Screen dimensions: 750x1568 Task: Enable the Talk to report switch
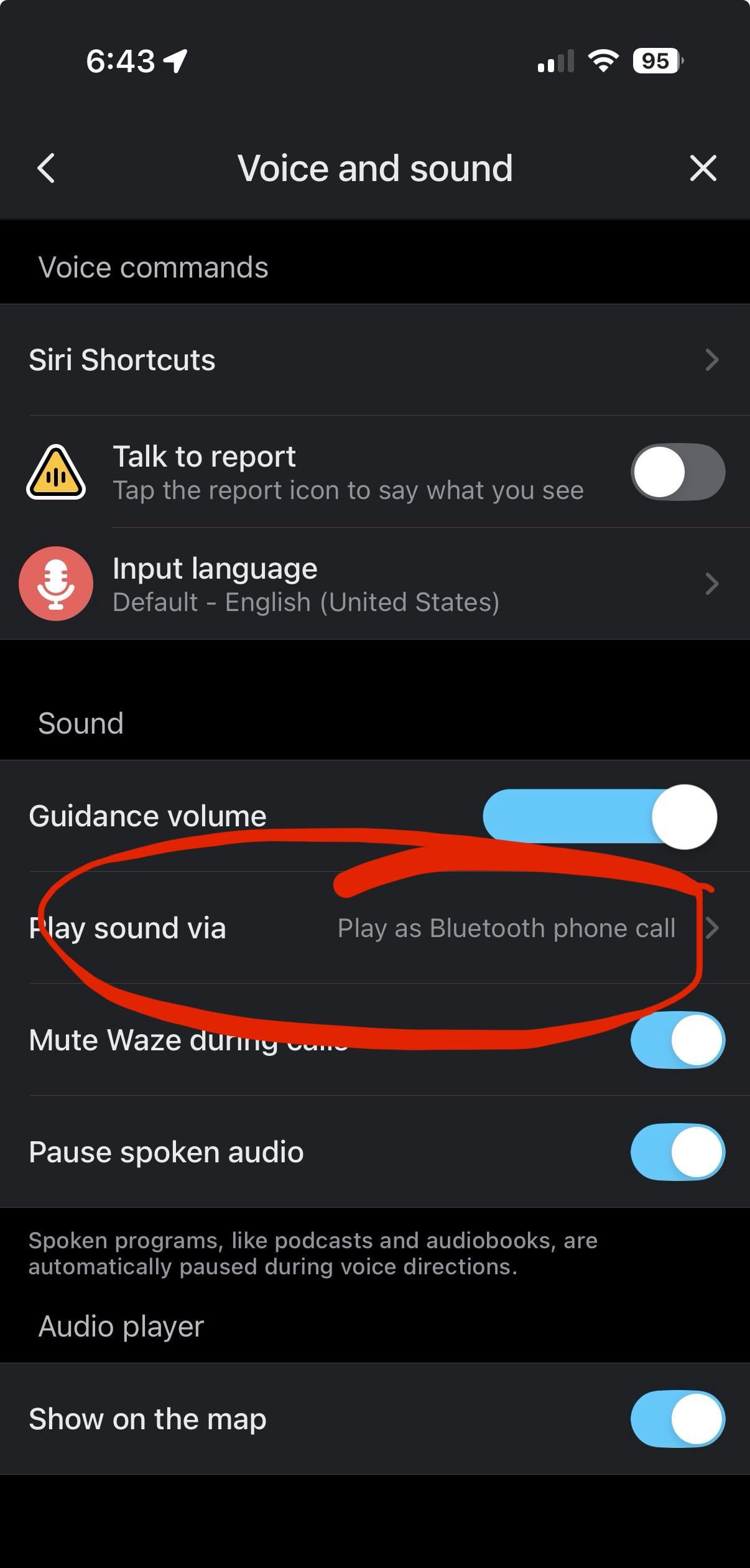(677, 472)
